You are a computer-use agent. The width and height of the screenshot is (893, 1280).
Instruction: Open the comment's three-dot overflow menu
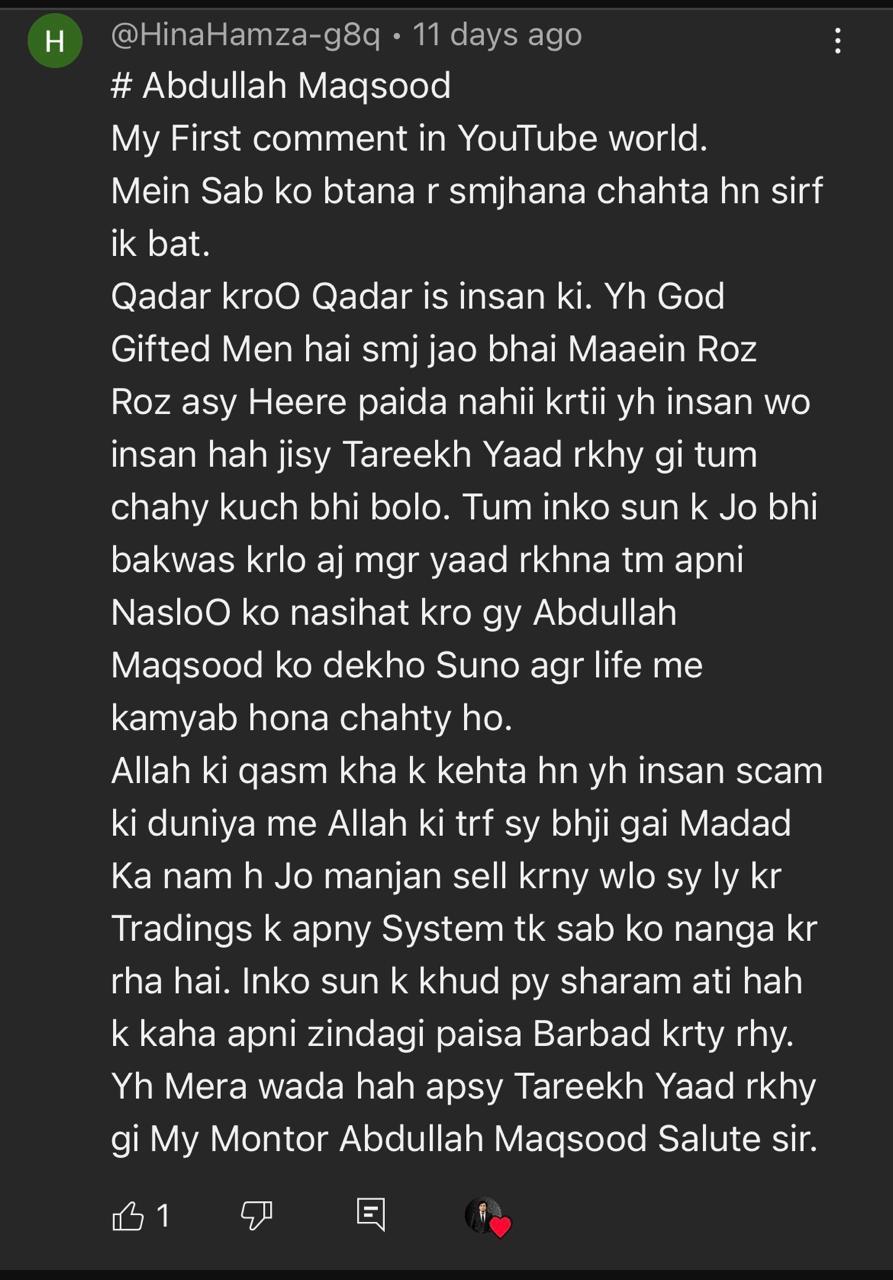coord(838,41)
